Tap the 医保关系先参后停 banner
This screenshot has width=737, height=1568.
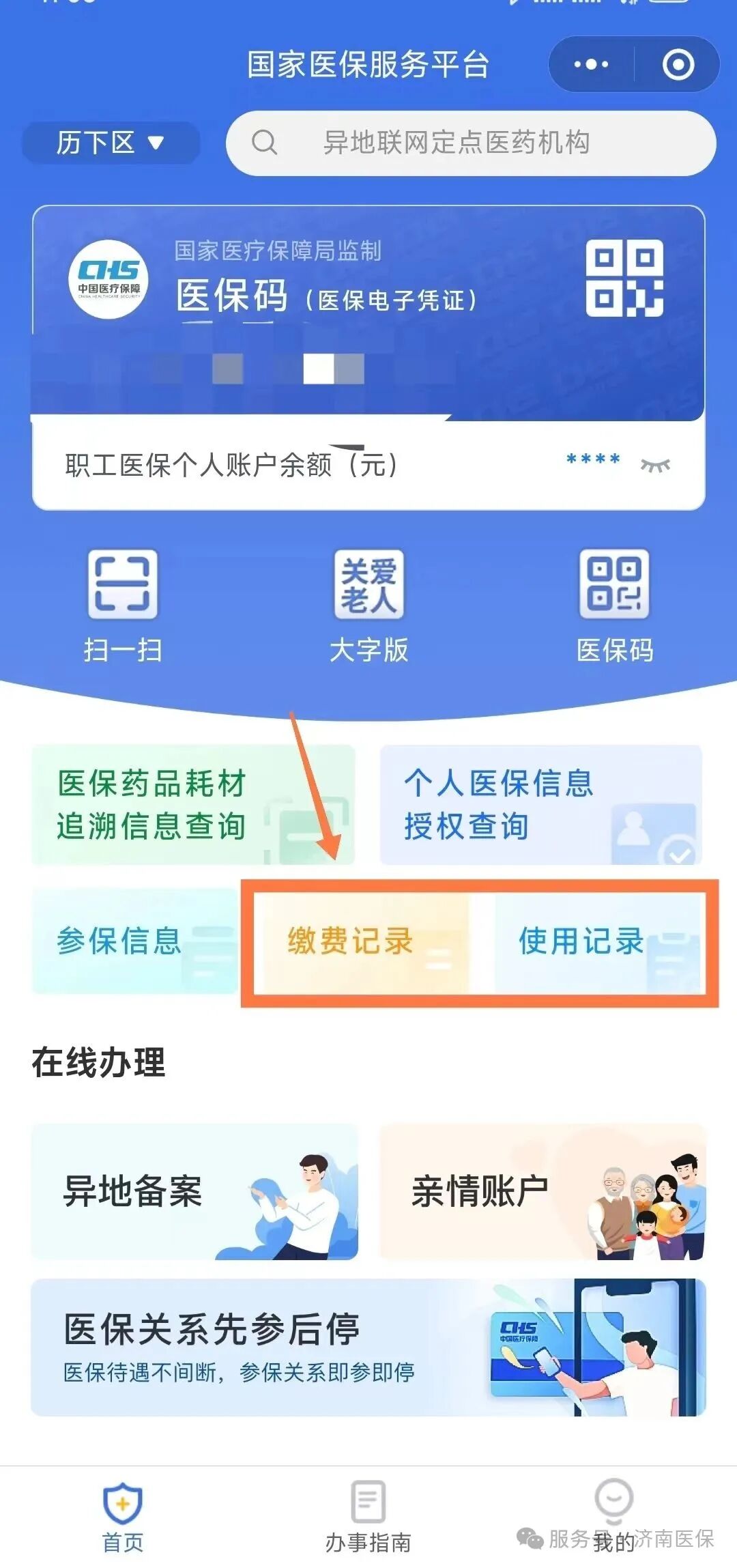tap(369, 1347)
